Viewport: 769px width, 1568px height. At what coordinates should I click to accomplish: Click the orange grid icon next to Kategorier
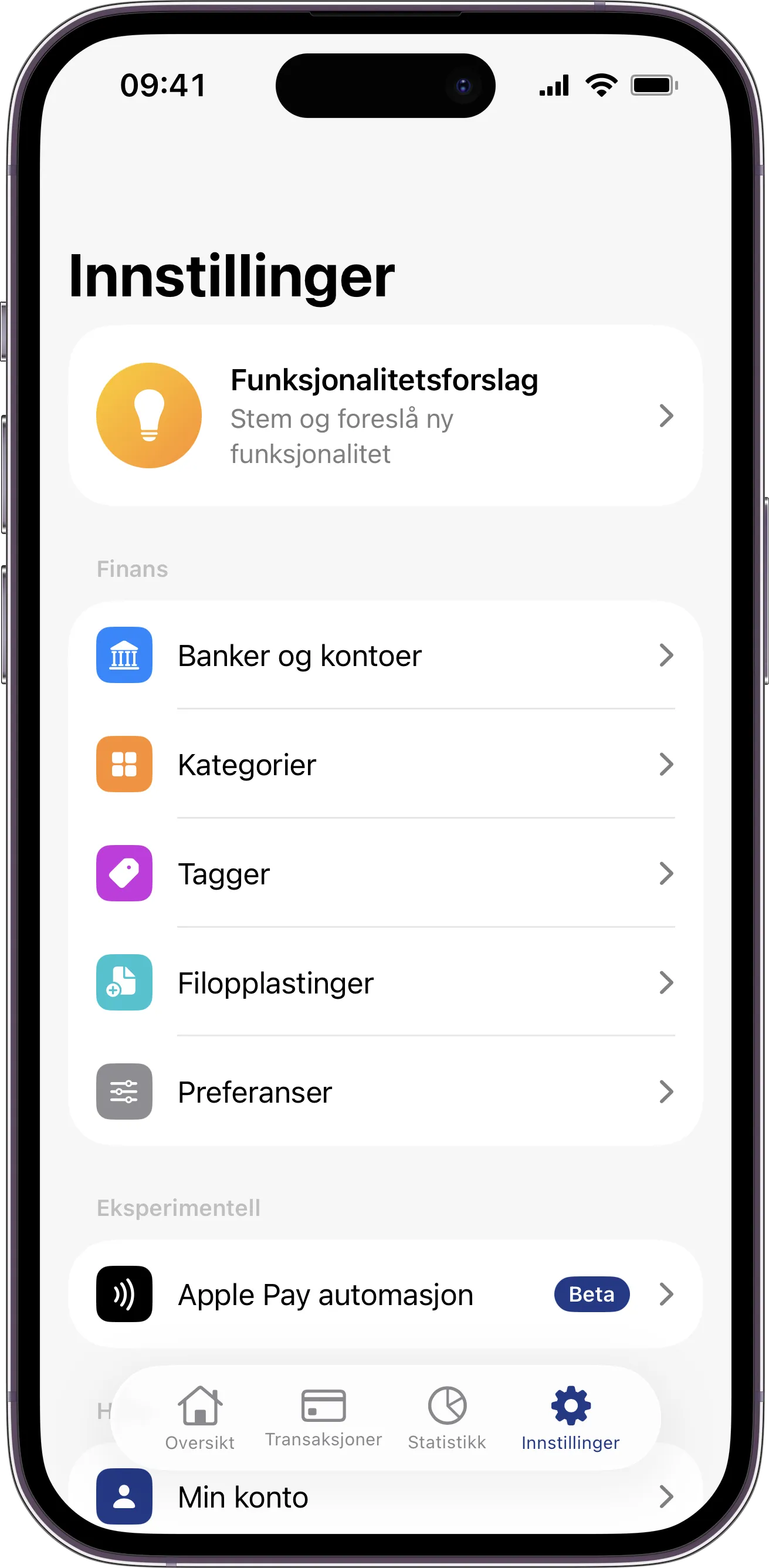pos(124,765)
